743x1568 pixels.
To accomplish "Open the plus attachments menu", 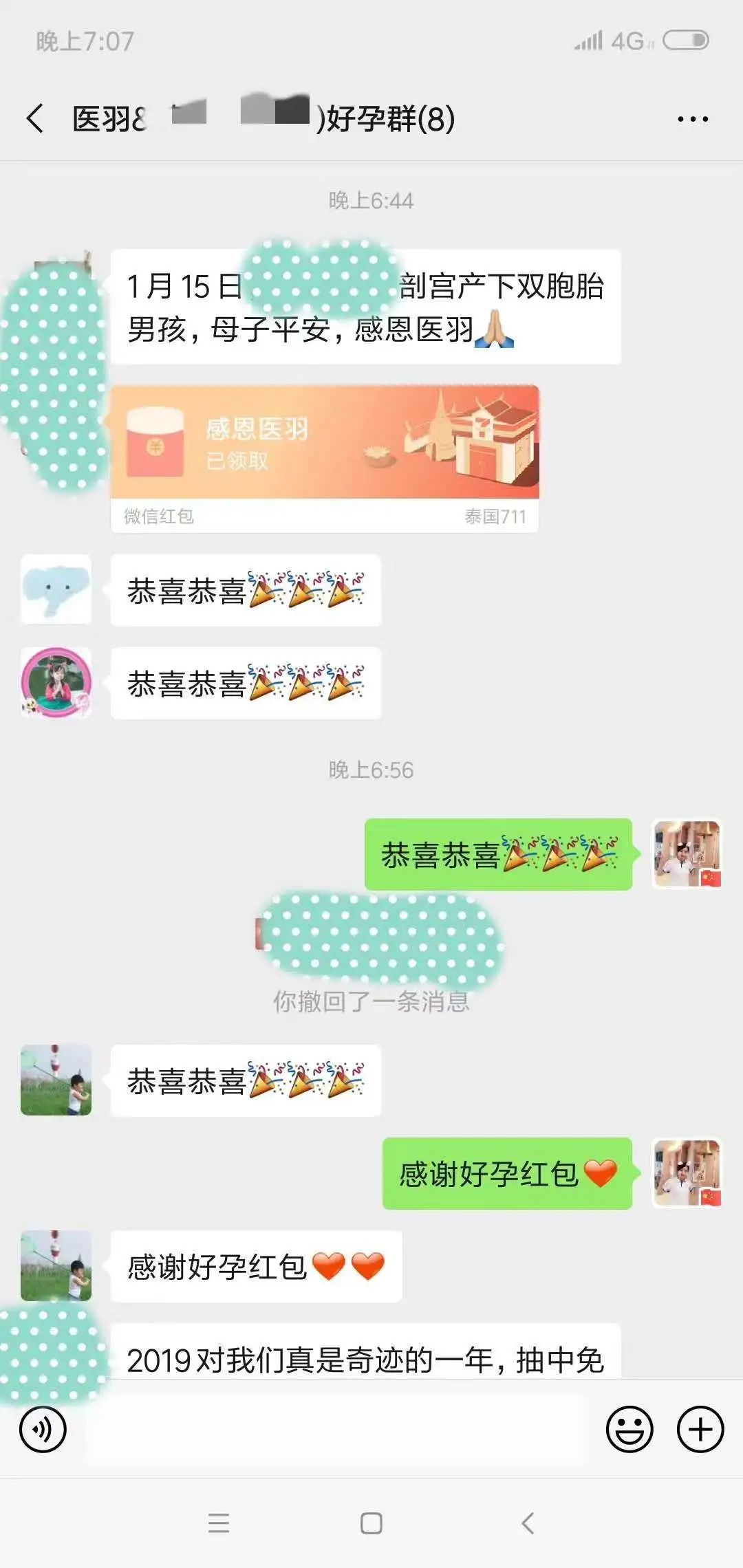I will (x=700, y=1429).
